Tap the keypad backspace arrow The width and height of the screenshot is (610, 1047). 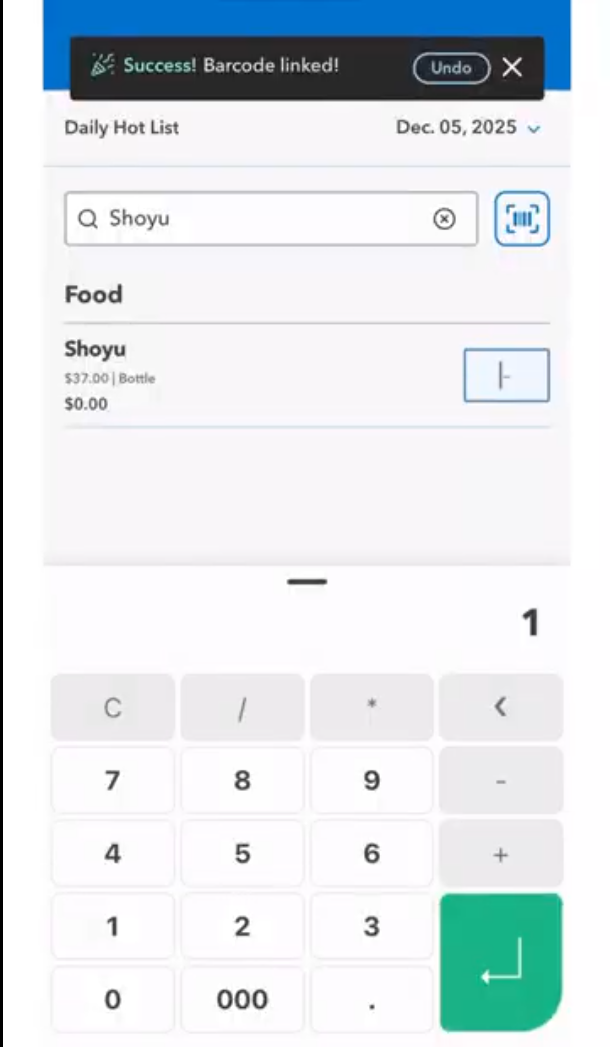click(500, 708)
